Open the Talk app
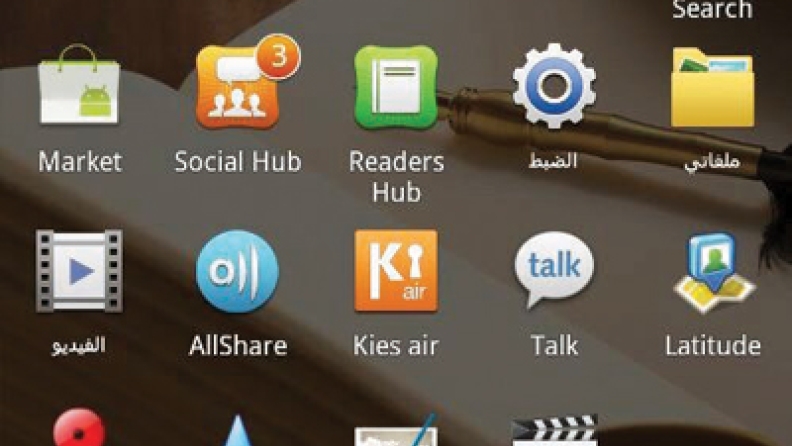 tap(553, 271)
